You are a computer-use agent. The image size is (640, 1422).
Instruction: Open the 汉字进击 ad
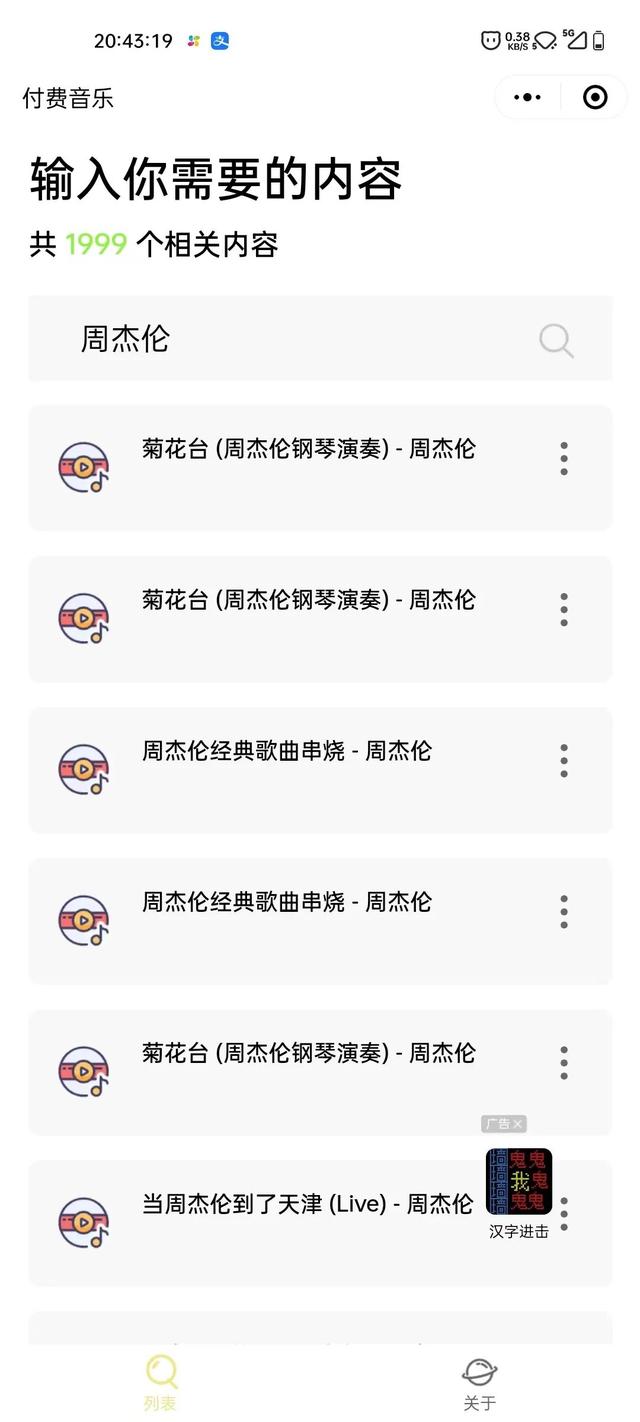[519, 1182]
